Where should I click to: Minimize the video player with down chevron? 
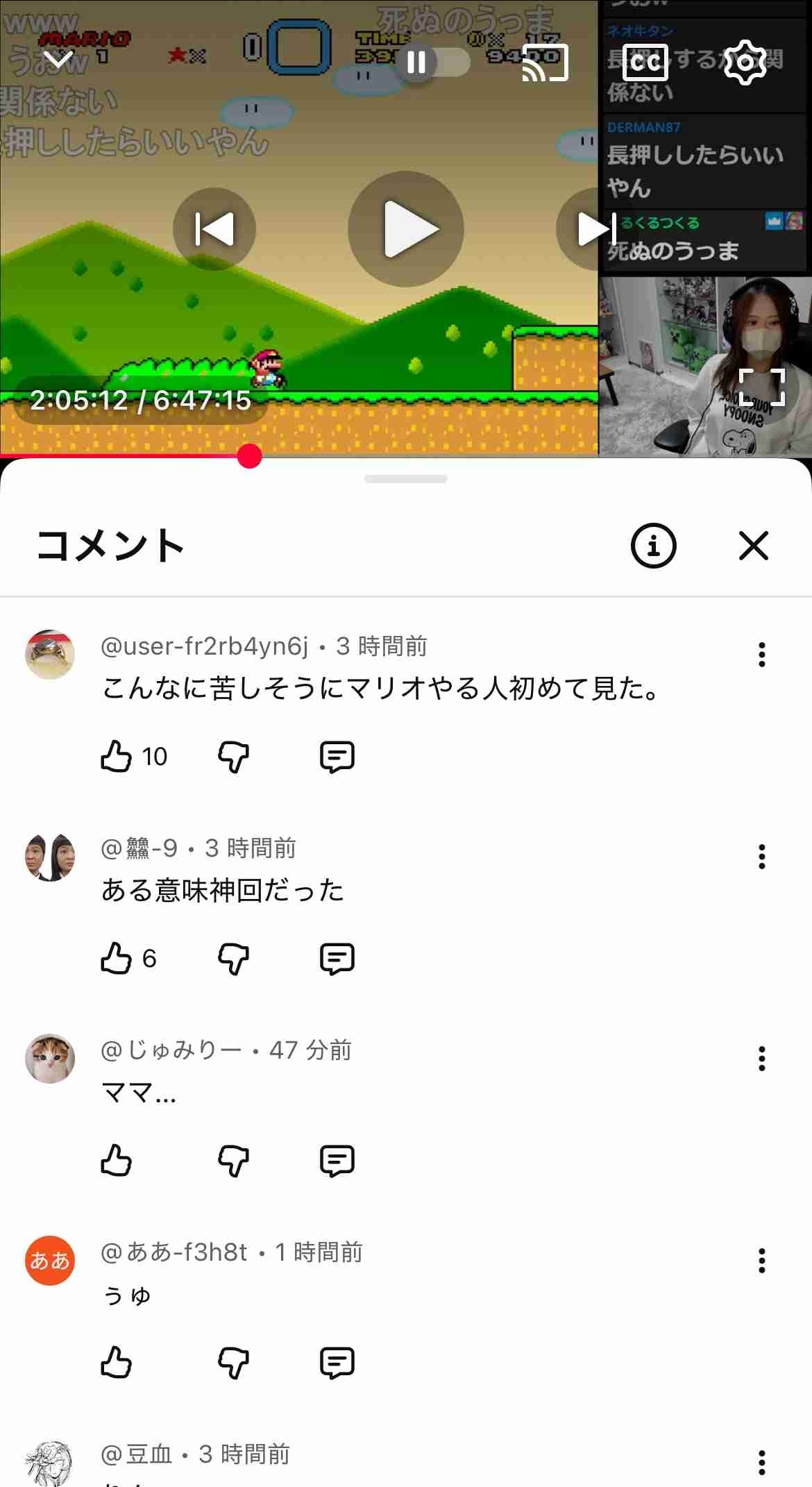pyautogui.click(x=58, y=60)
